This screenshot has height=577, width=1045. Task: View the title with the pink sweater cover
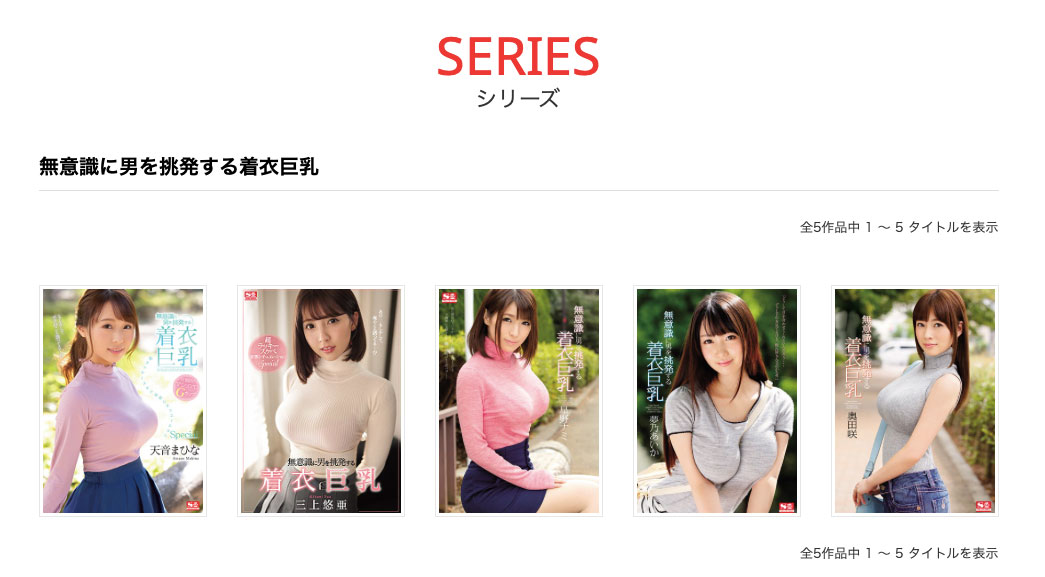pos(518,401)
